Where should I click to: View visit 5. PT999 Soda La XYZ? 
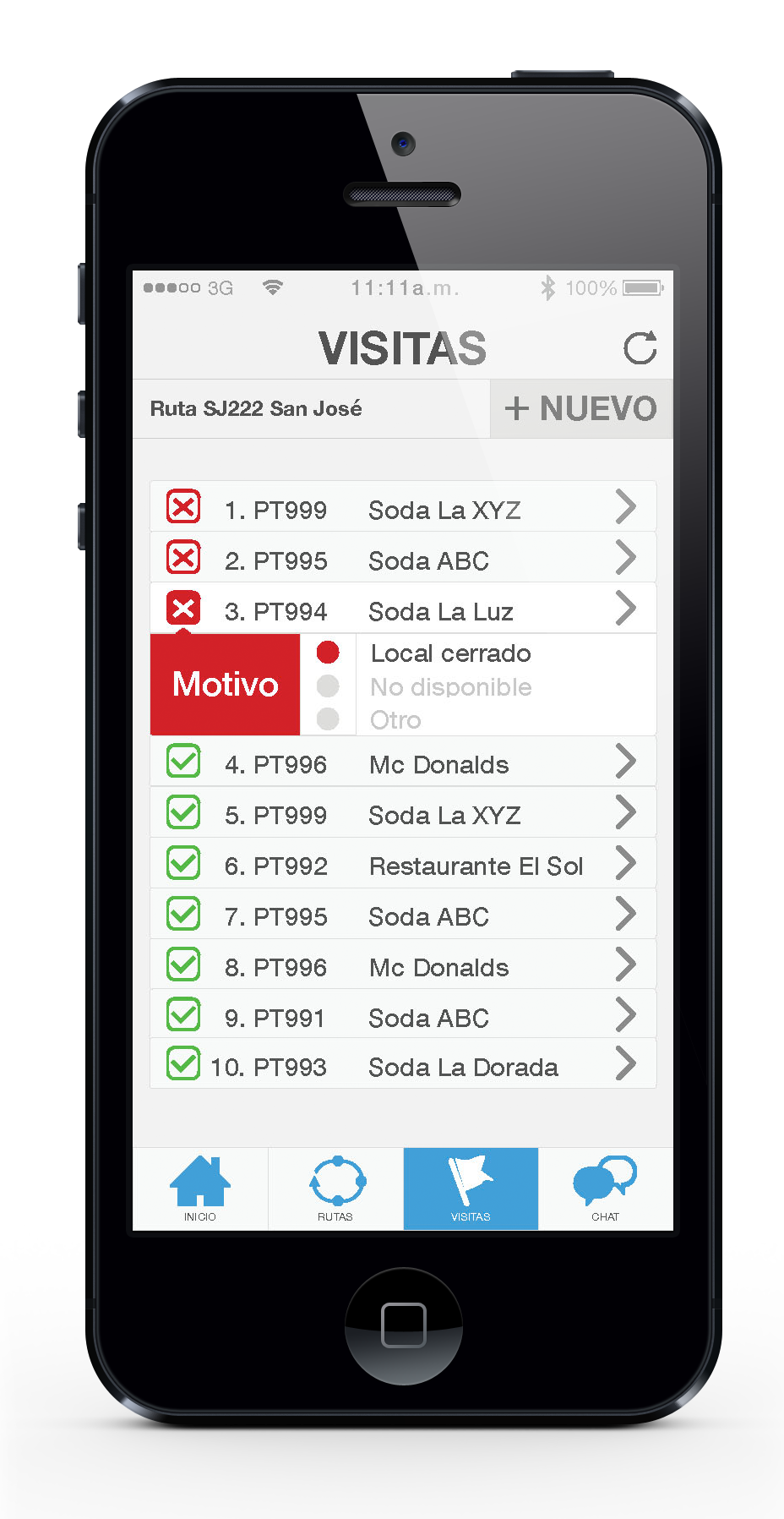(x=403, y=813)
